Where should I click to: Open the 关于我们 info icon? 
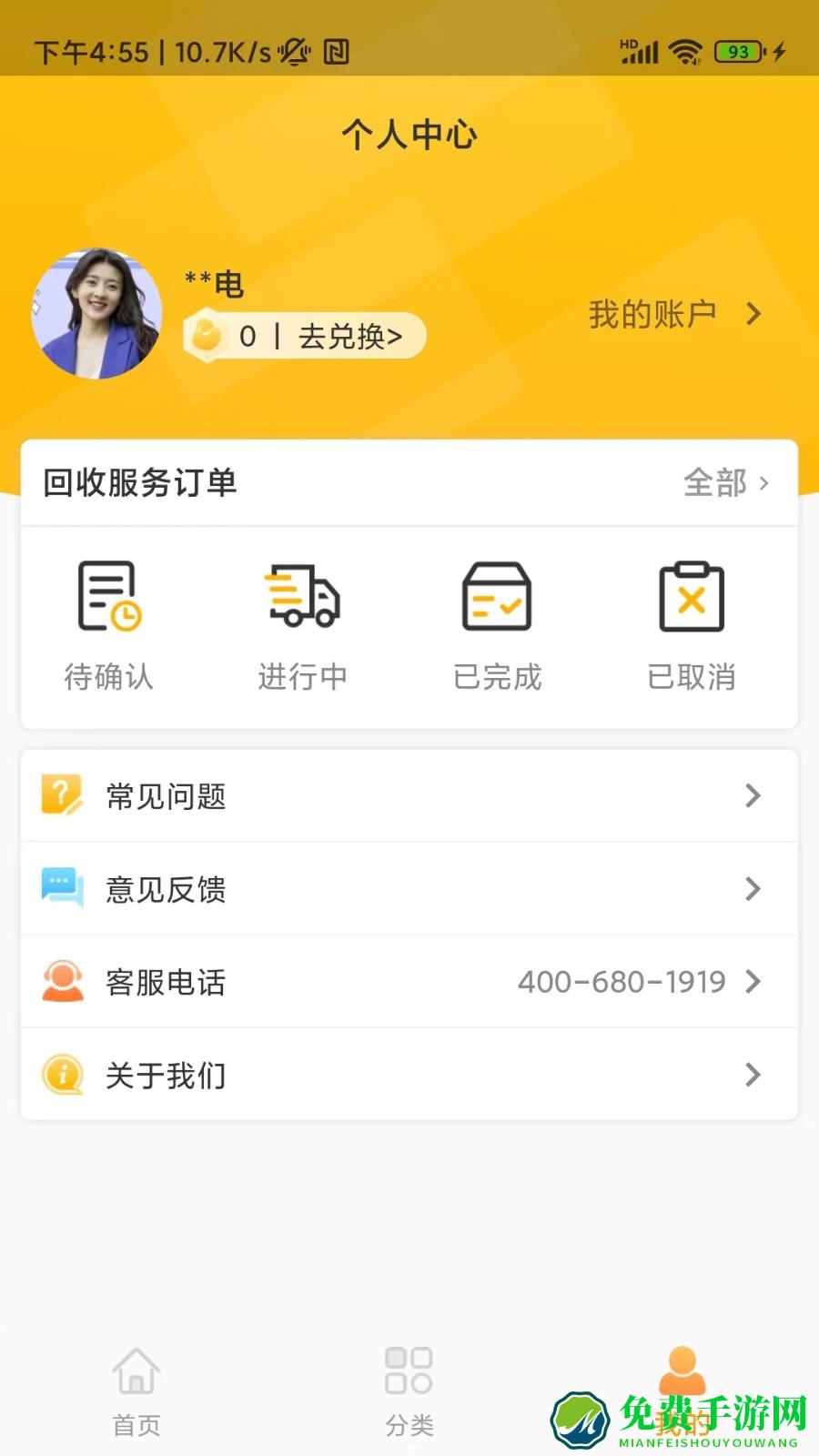(x=60, y=1075)
